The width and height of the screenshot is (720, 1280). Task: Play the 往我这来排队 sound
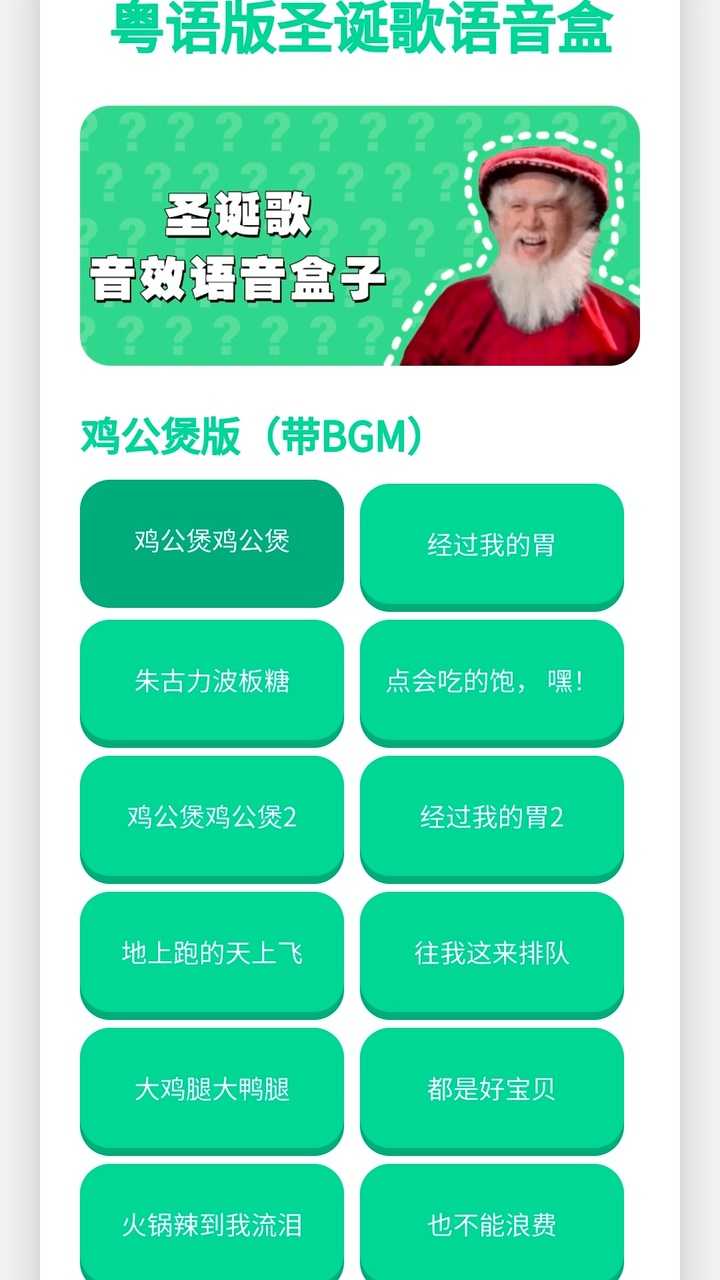coord(491,953)
